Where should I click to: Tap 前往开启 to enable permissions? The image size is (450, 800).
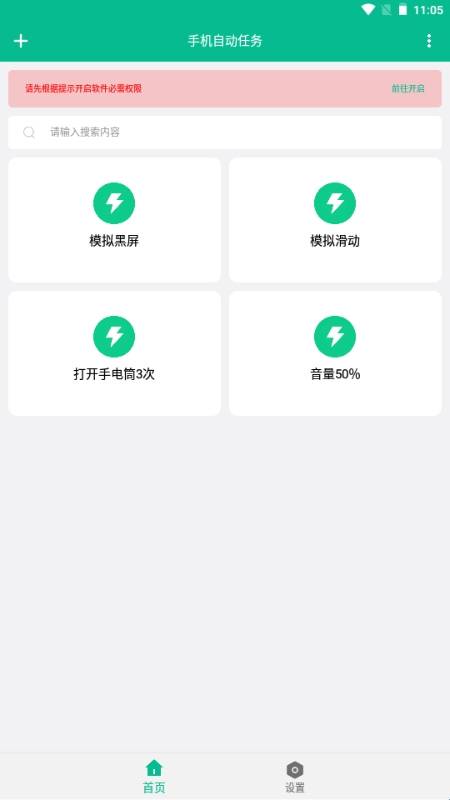pyautogui.click(x=408, y=88)
